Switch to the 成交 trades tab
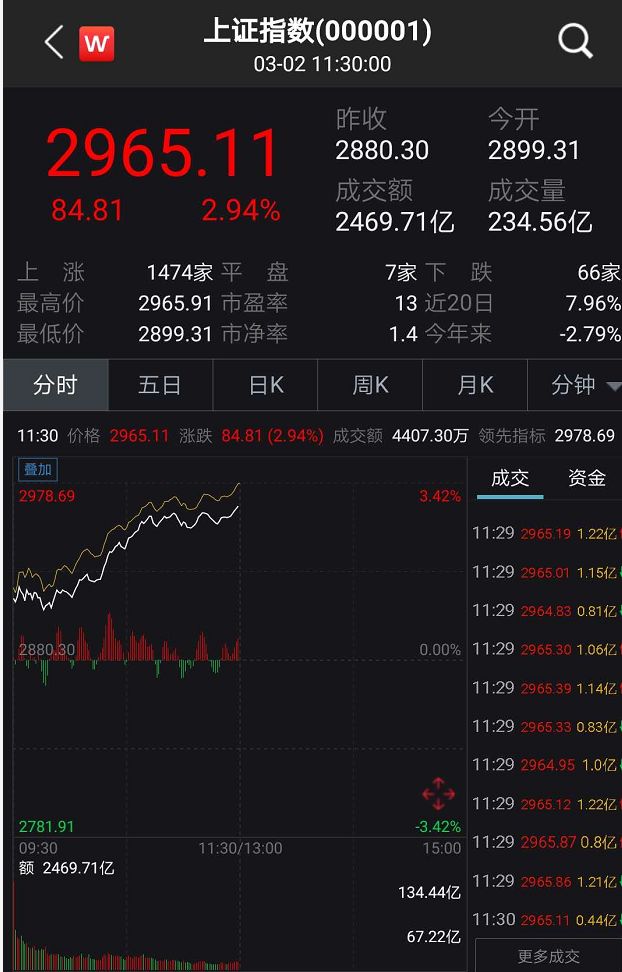This screenshot has height=972, width=622. pos(509,478)
